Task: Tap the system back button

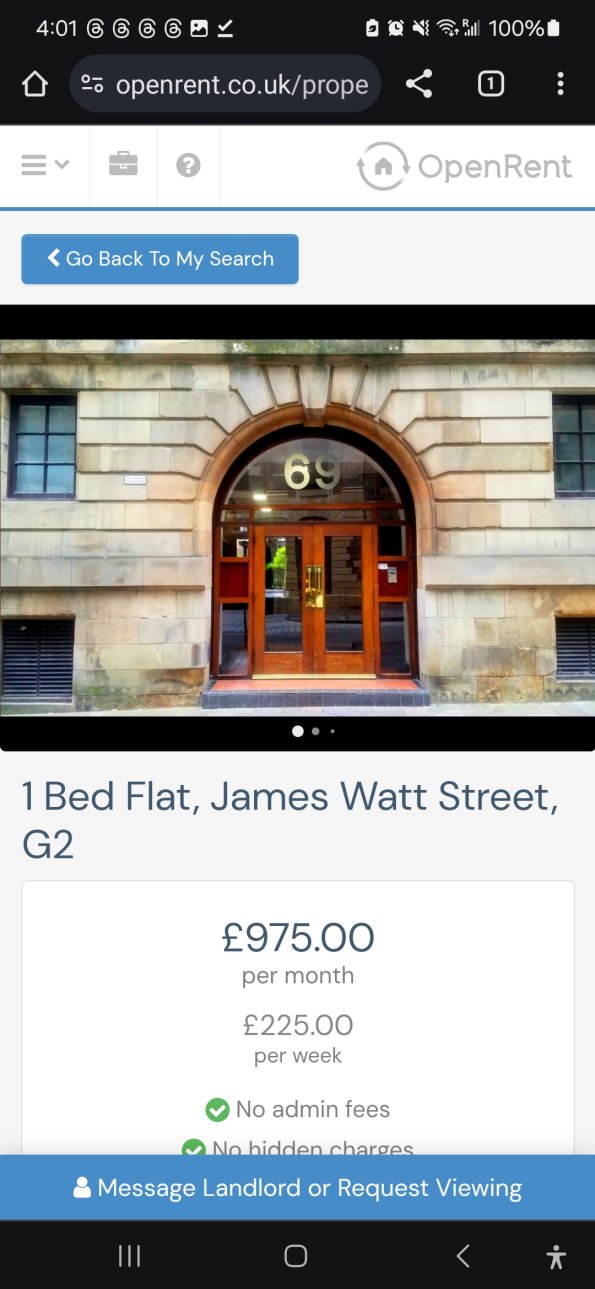Action: (x=462, y=1256)
